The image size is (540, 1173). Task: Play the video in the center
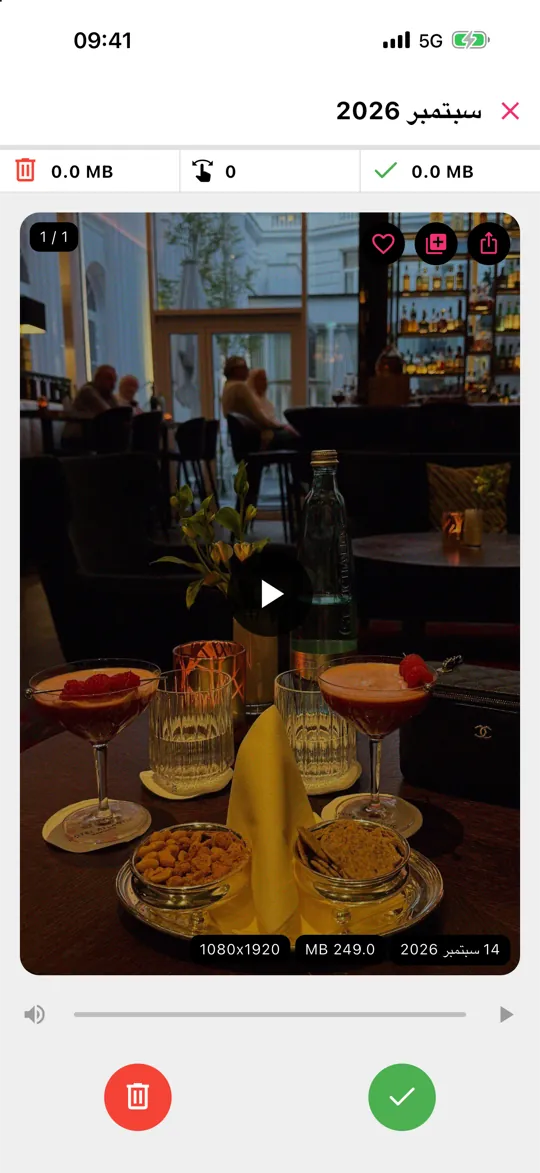click(271, 594)
